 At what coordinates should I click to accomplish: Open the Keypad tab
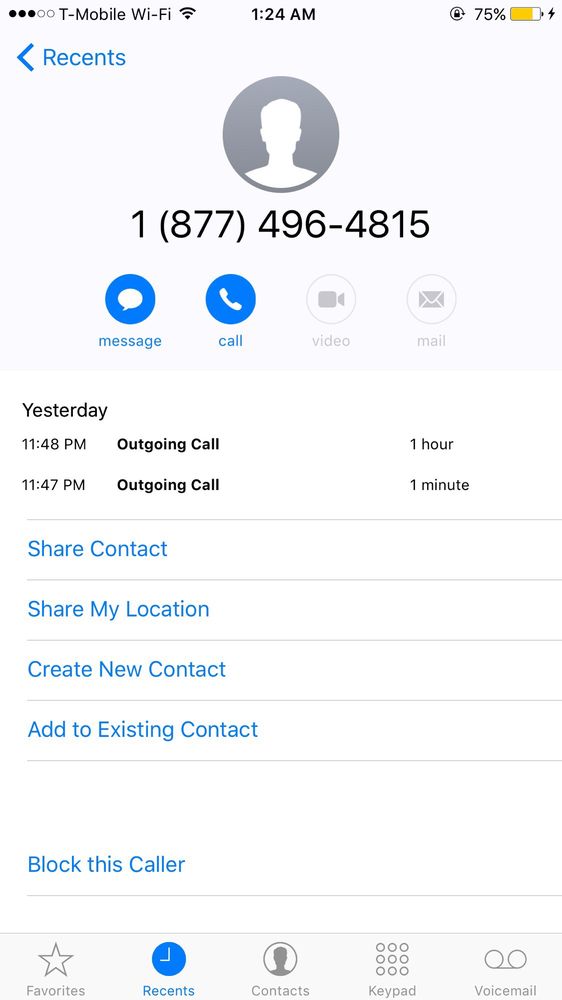click(392, 969)
